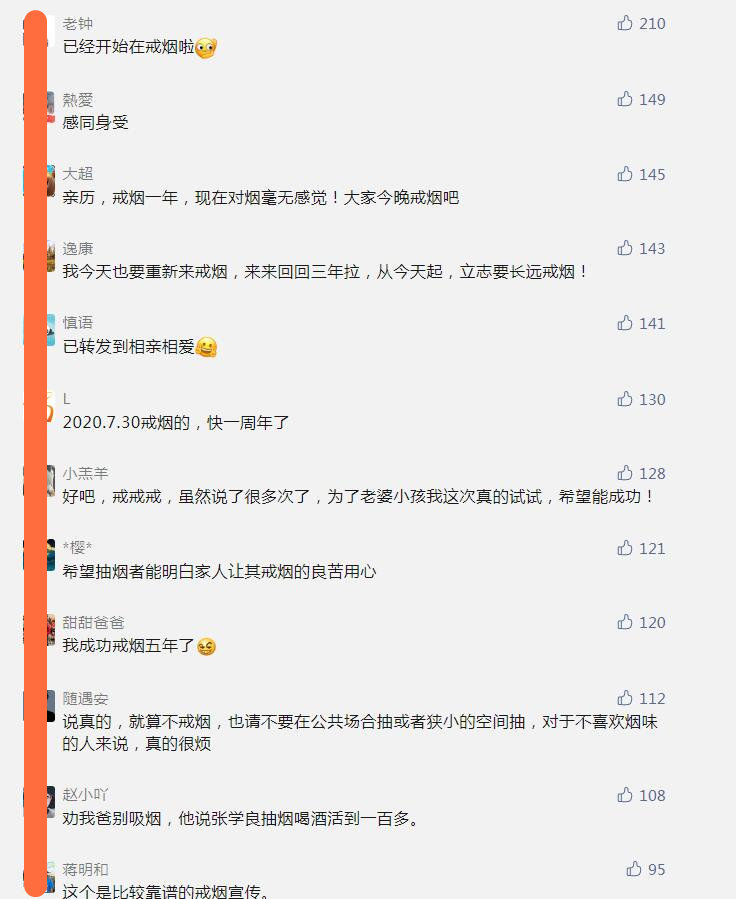
Task: Like 熱愛's comment 感同身受
Action: point(625,98)
